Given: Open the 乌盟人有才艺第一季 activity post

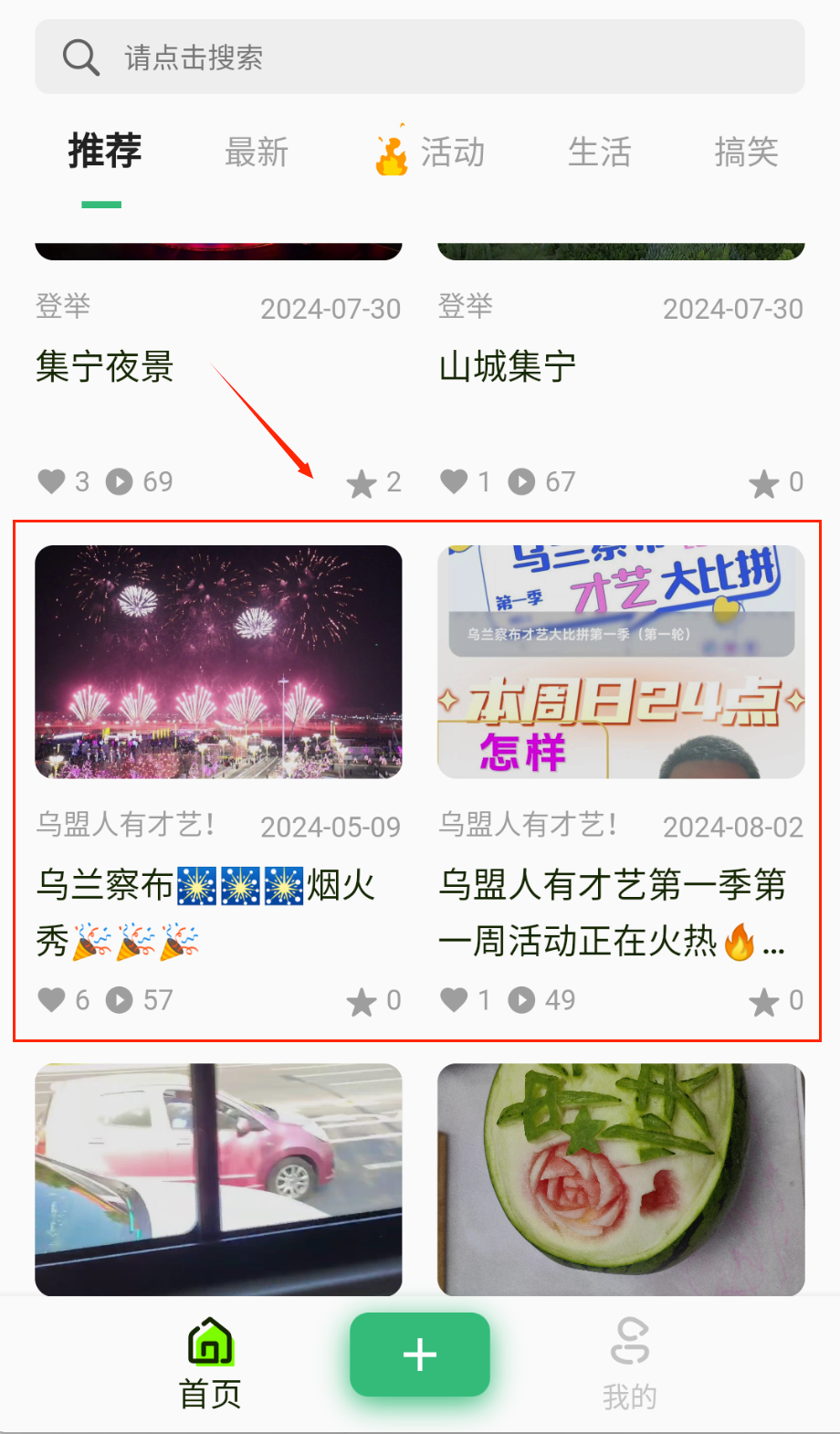Looking at the screenshot, I should point(621,662).
